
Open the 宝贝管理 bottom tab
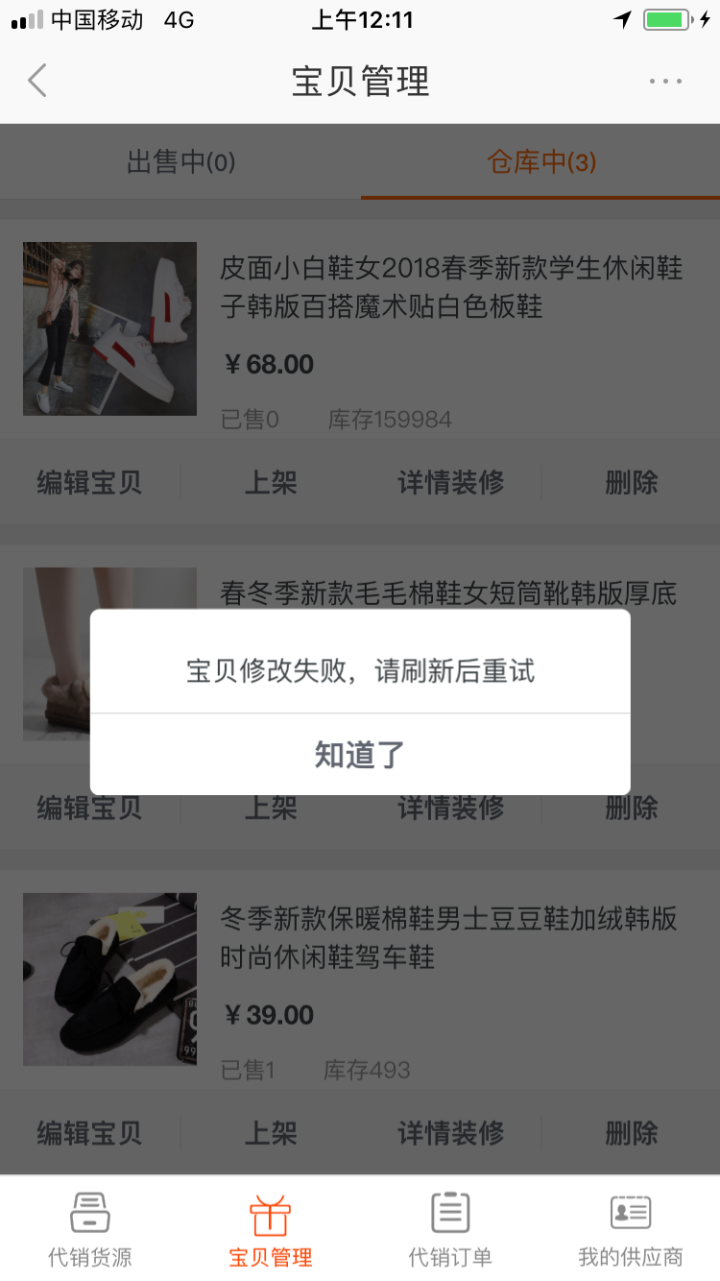[x=270, y=1228]
